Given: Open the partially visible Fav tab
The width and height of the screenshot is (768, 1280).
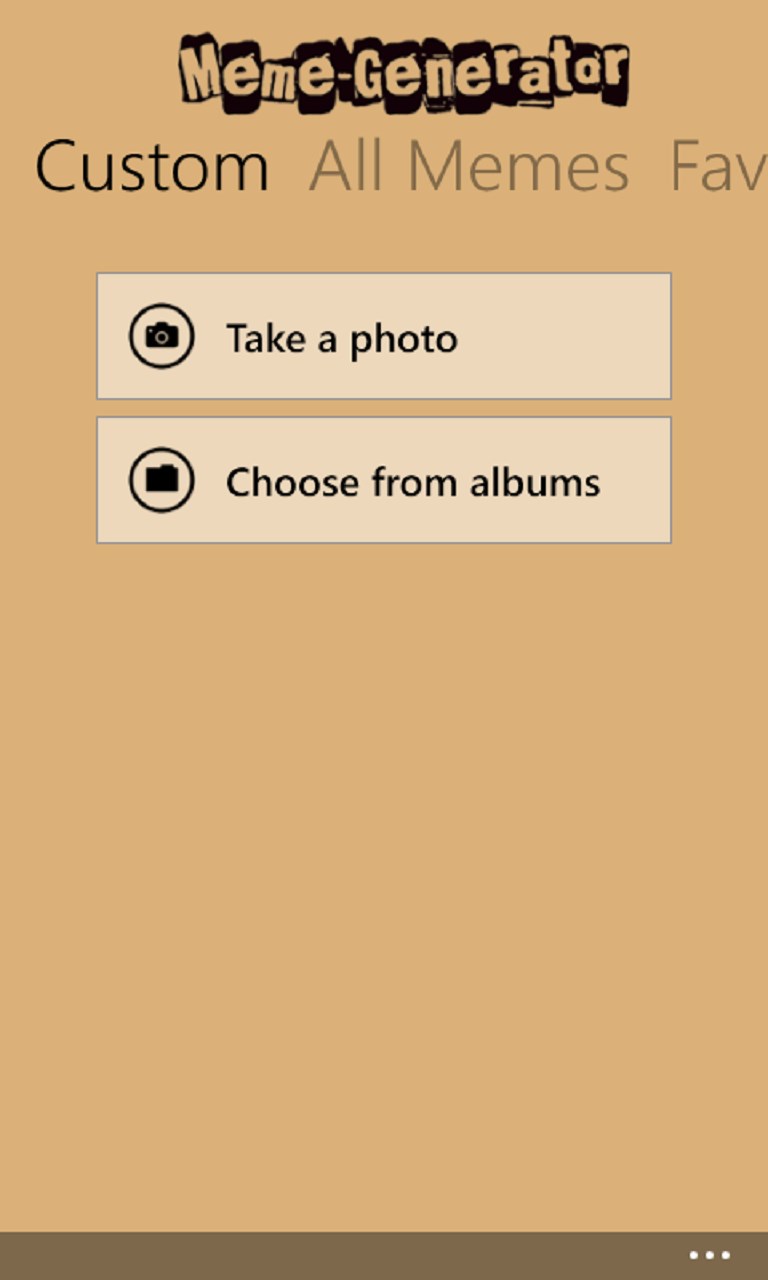Looking at the screenshot, I should 717,168.
